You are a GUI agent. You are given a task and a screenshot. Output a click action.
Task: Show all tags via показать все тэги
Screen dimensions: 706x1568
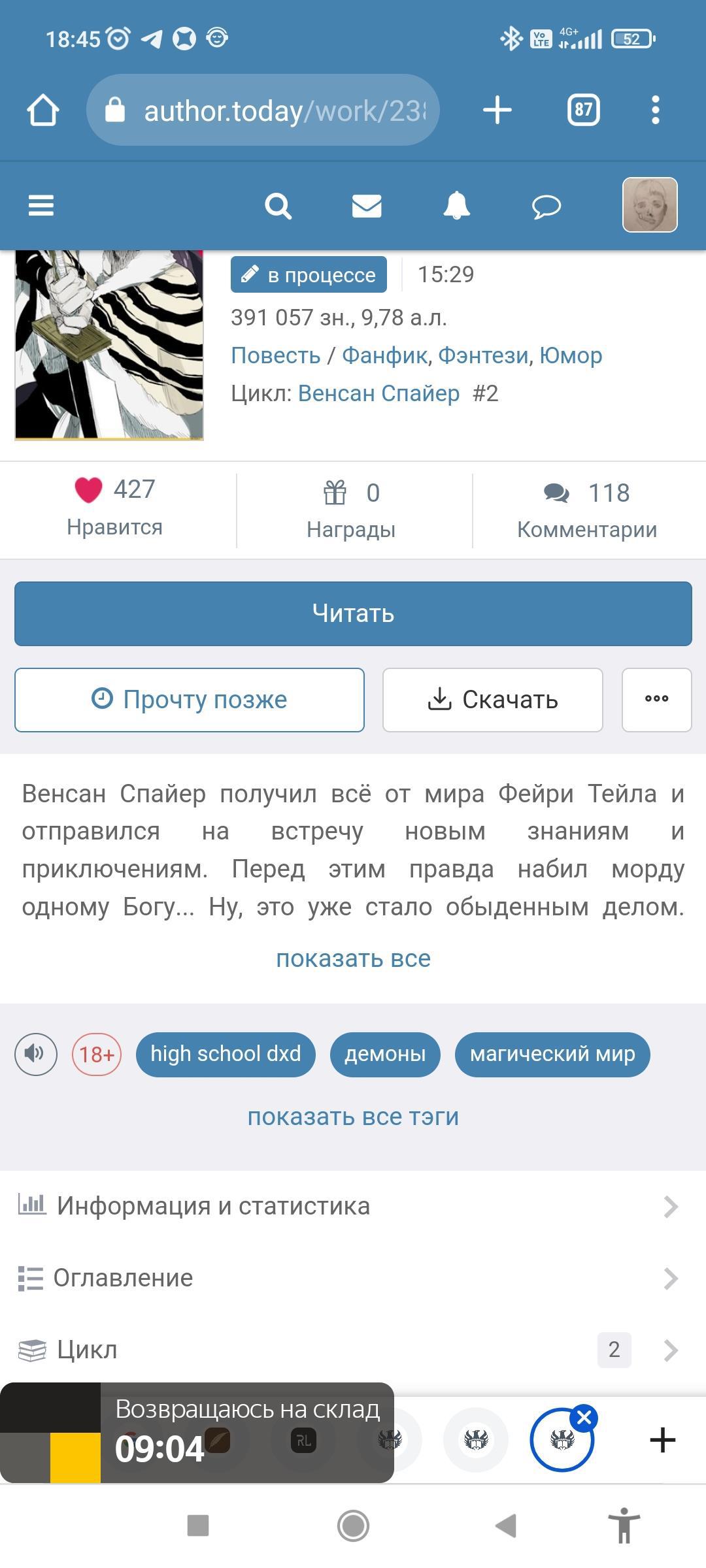(353, 1117)
